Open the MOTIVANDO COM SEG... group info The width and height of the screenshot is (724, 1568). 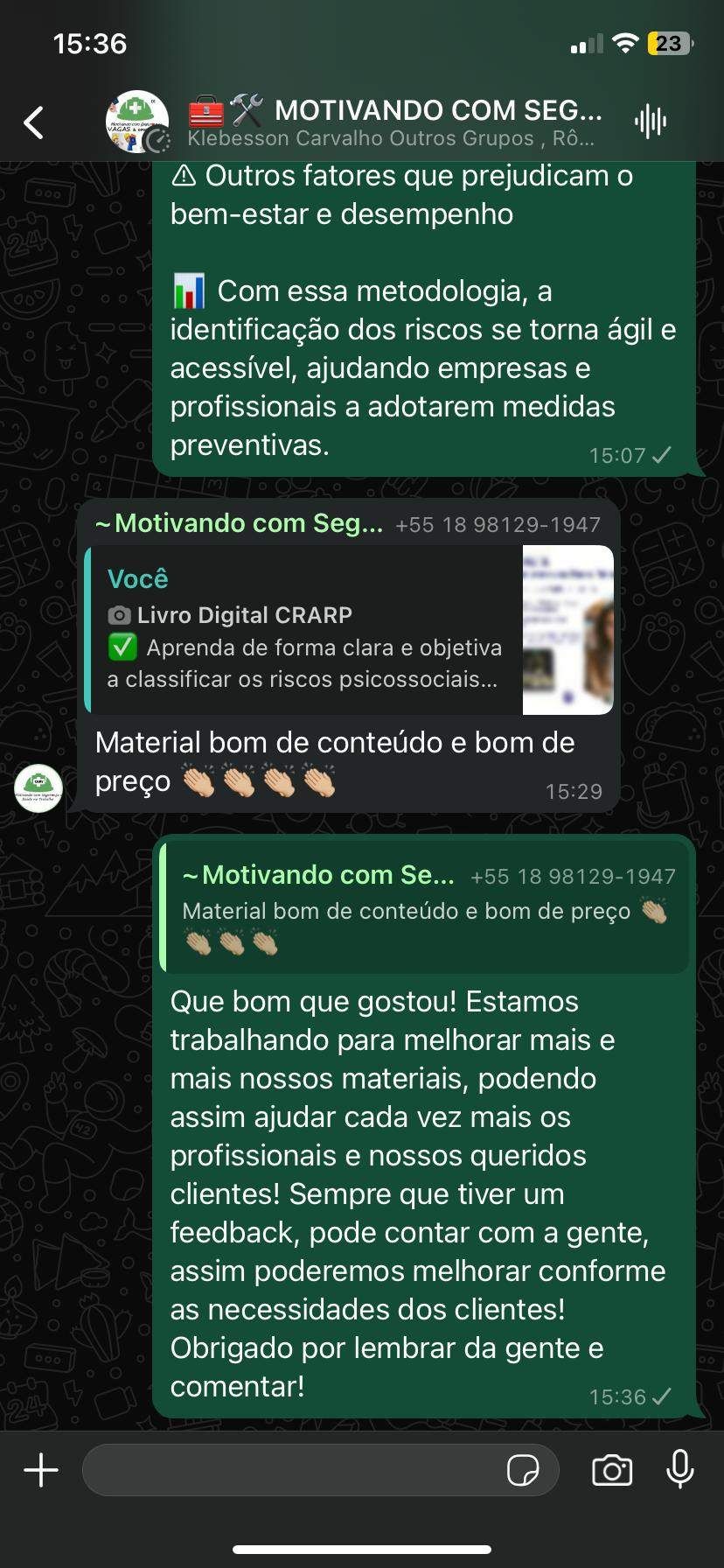[393, 122]
